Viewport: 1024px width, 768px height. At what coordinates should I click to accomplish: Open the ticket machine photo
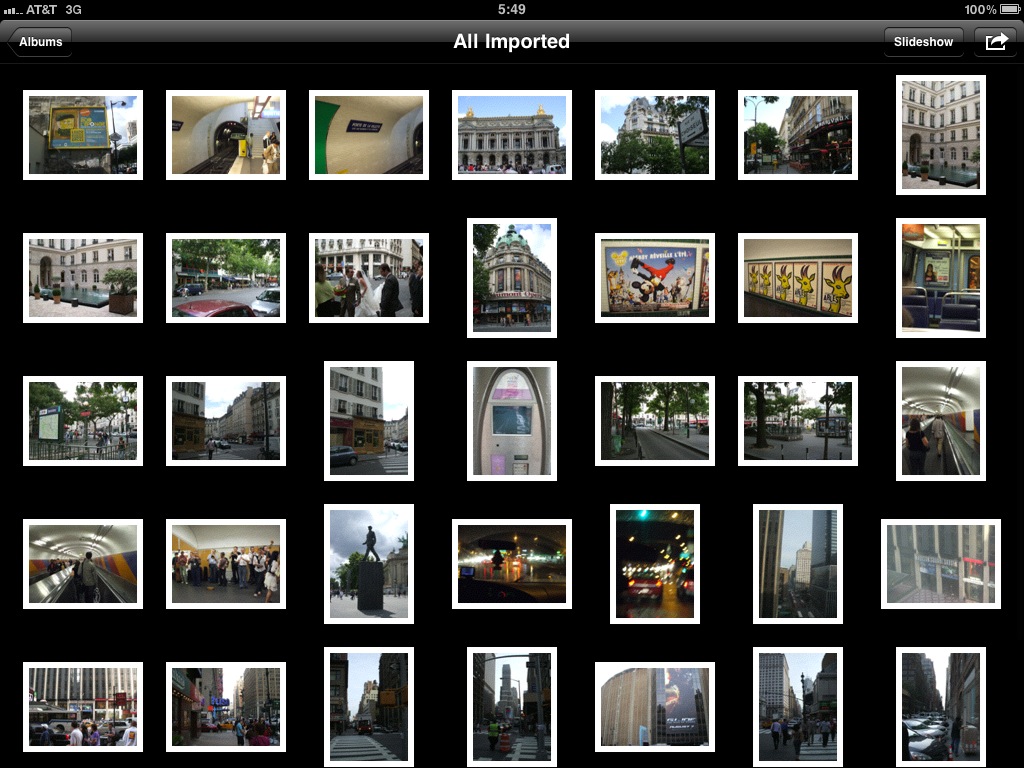tap(512, 421)
